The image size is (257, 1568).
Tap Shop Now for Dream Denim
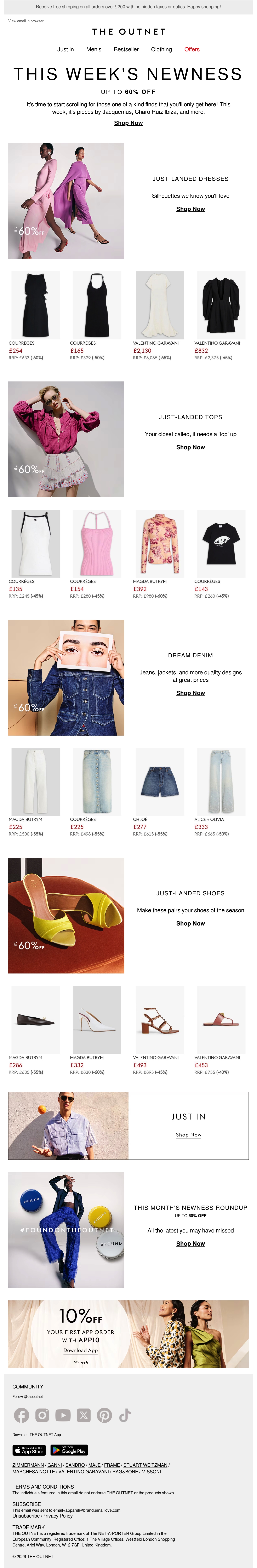click(190, 693)
